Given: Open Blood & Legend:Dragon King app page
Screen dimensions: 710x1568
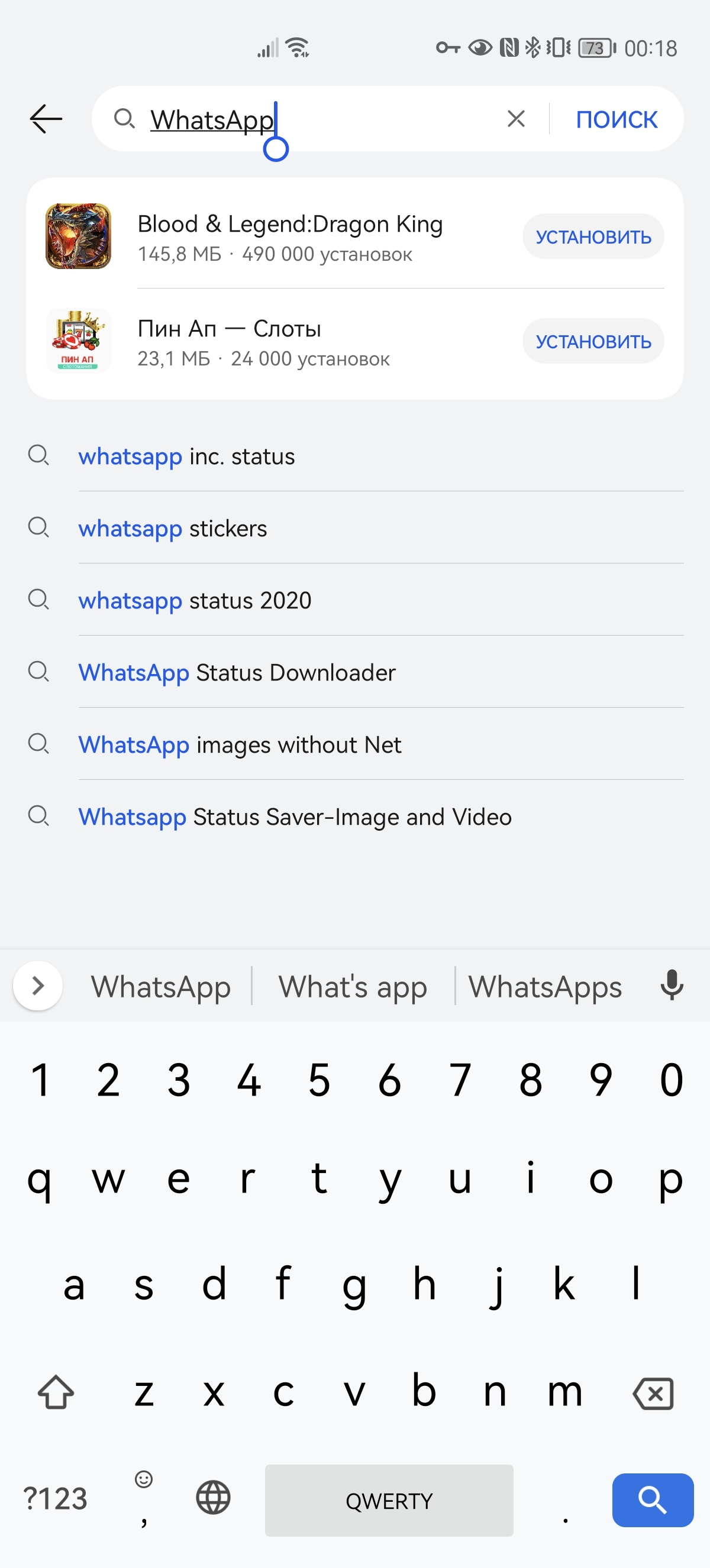Looking at the screenshot, I should coord(289,237).
